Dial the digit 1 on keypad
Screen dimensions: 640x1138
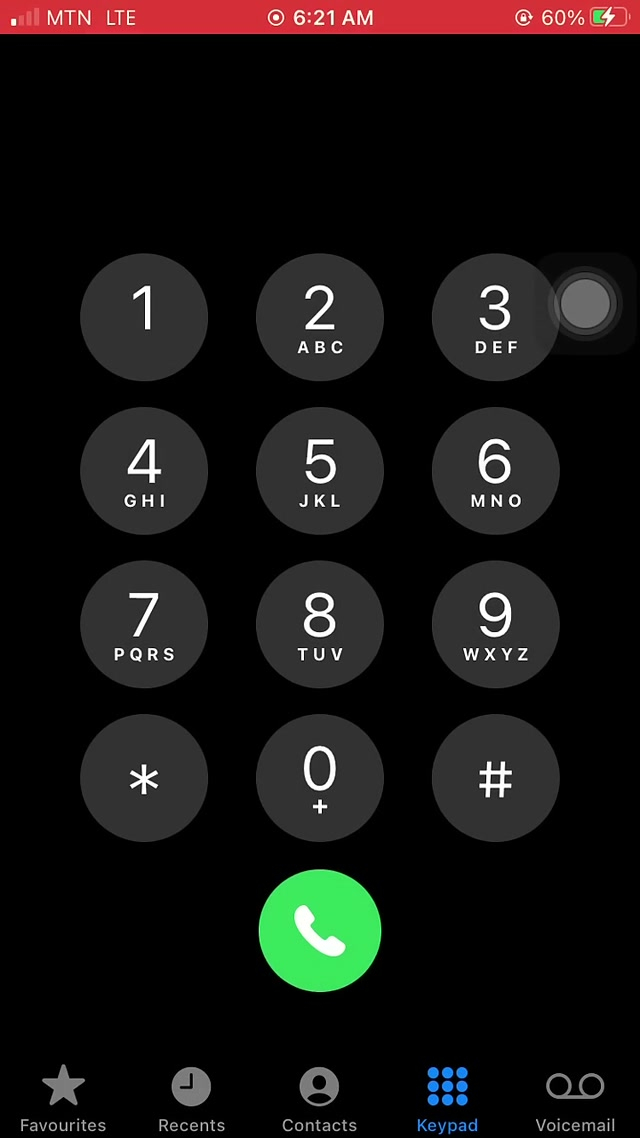[144, 317]
